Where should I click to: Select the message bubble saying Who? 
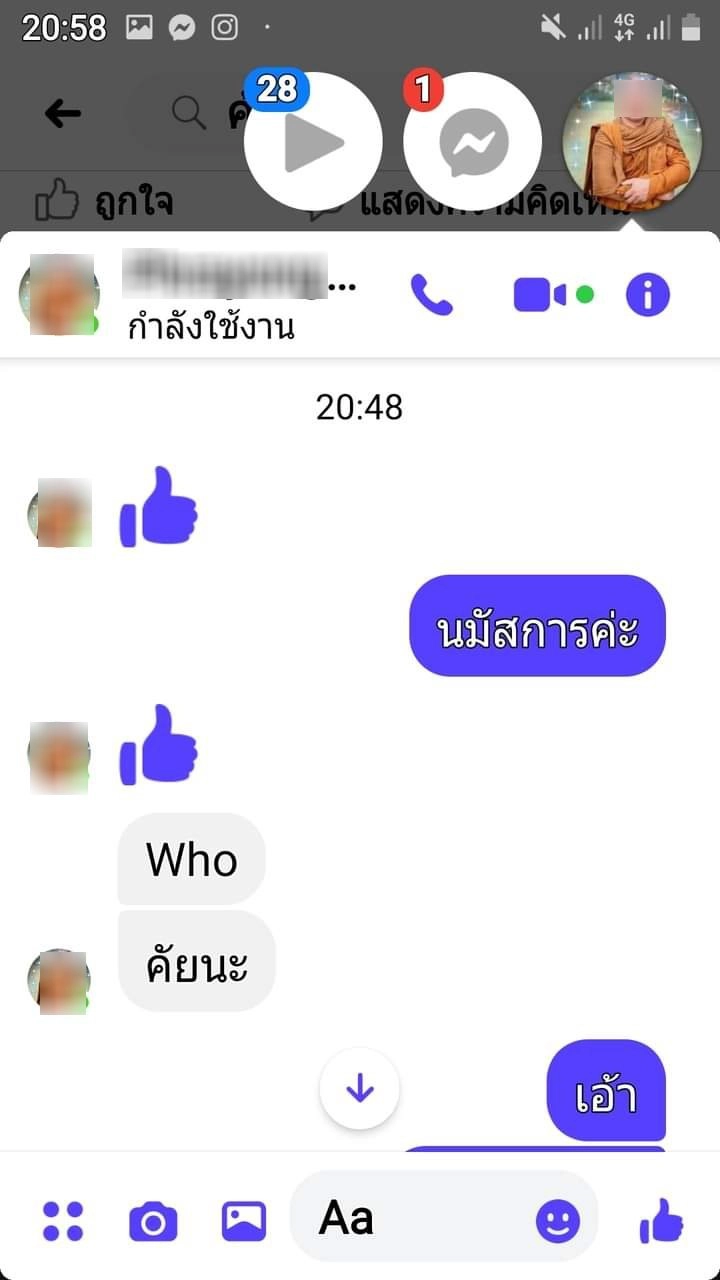191,859
